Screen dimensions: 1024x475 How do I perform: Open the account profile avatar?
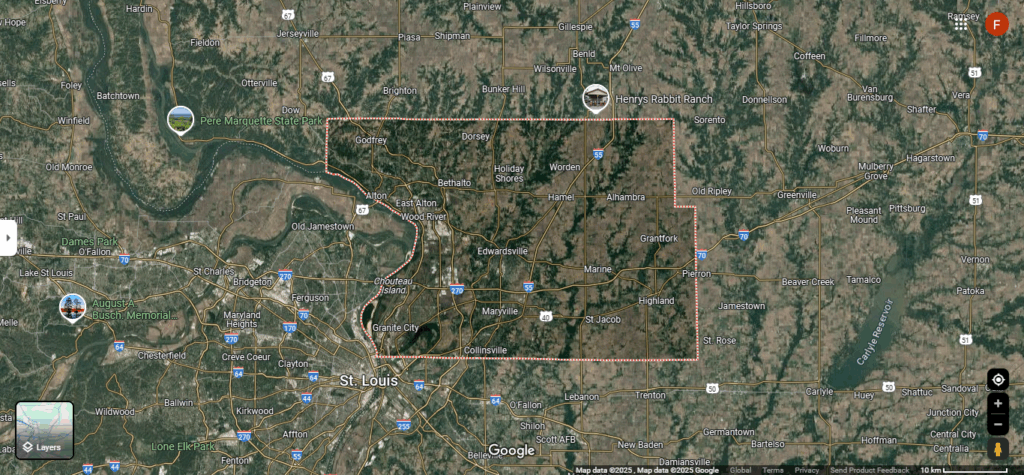[996, 24]
